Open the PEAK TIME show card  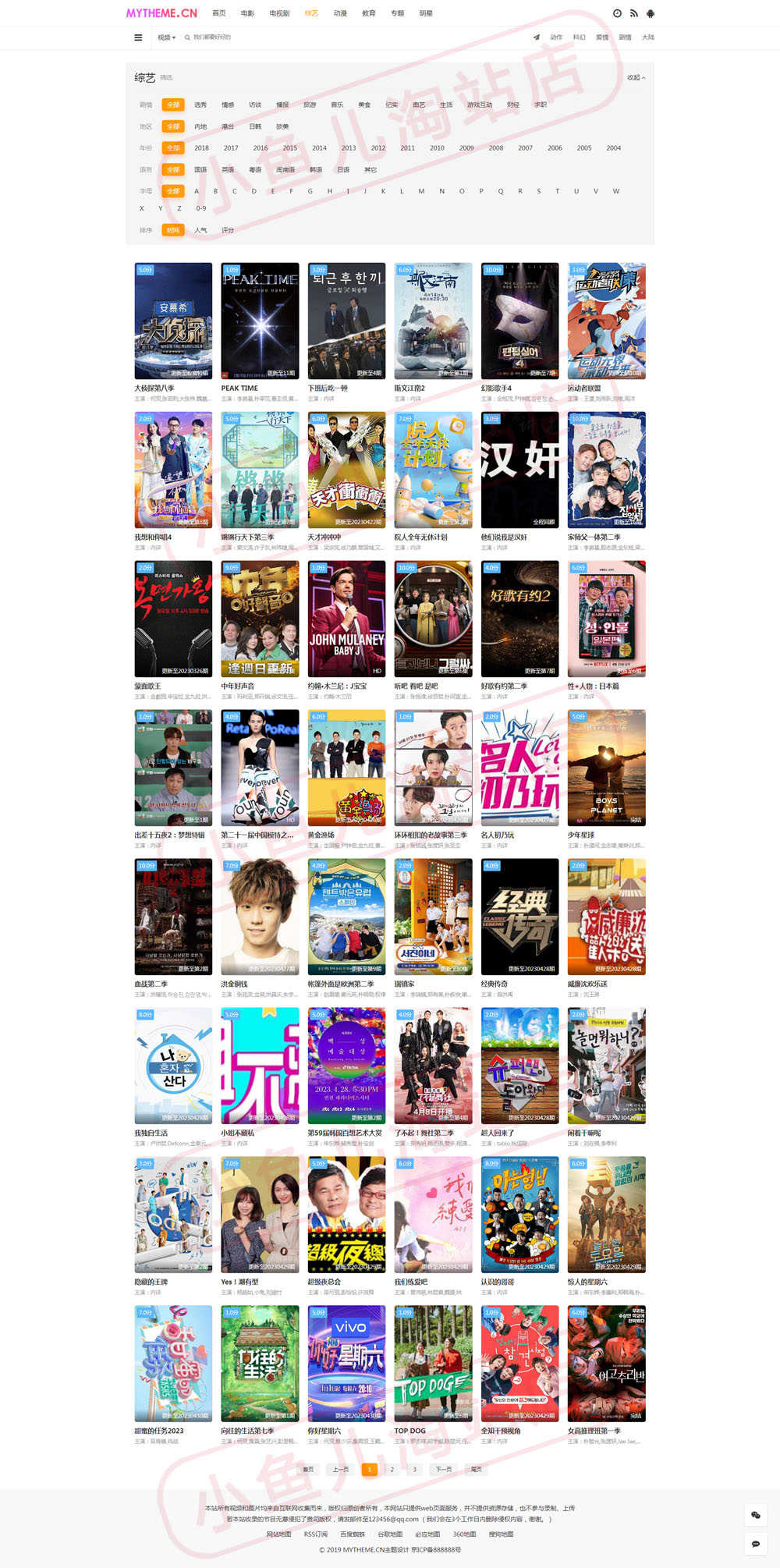point(260,321)
